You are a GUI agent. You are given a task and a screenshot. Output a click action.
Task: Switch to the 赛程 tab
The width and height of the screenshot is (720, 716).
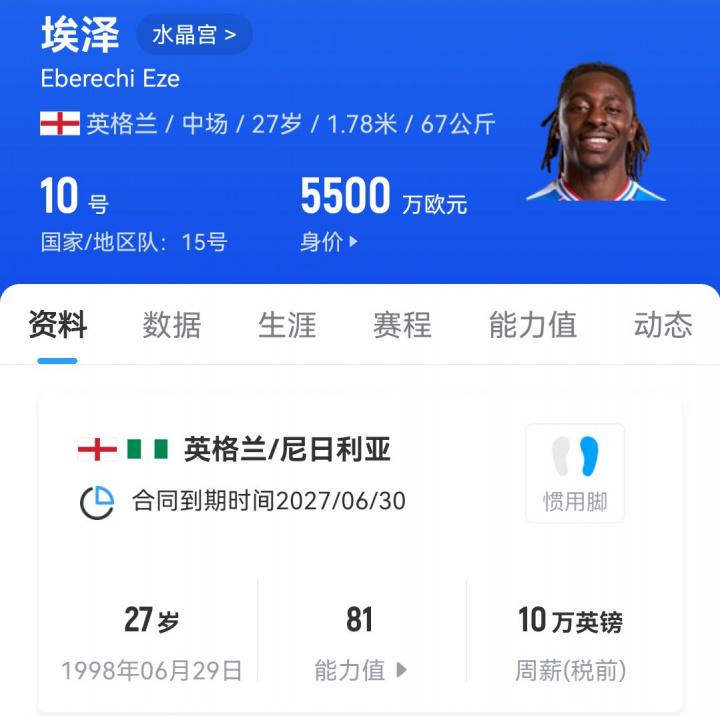402,325
